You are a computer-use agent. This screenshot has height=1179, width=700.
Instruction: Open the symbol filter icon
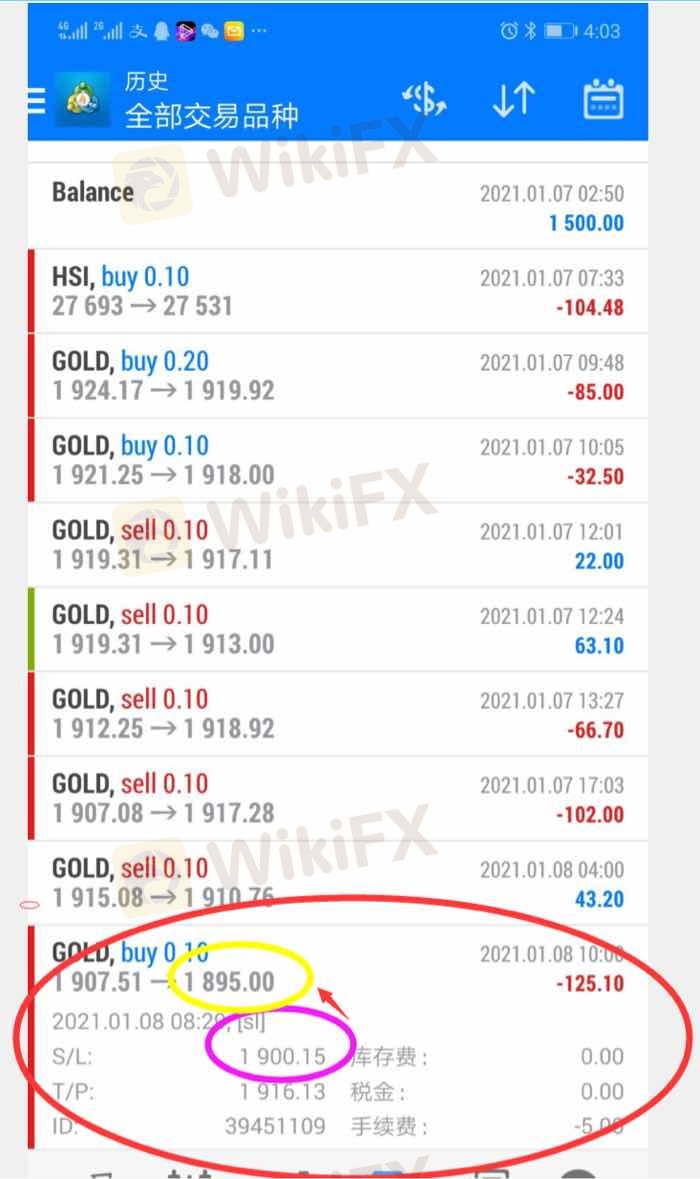pos(425,100)
